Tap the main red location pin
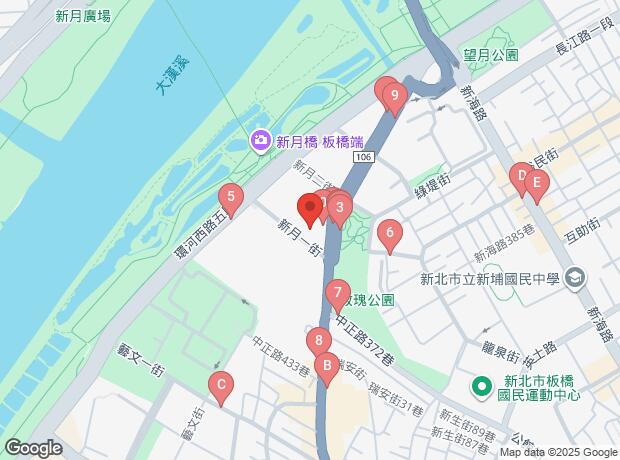This screenshot has width=620, height=460. (310, 208)
